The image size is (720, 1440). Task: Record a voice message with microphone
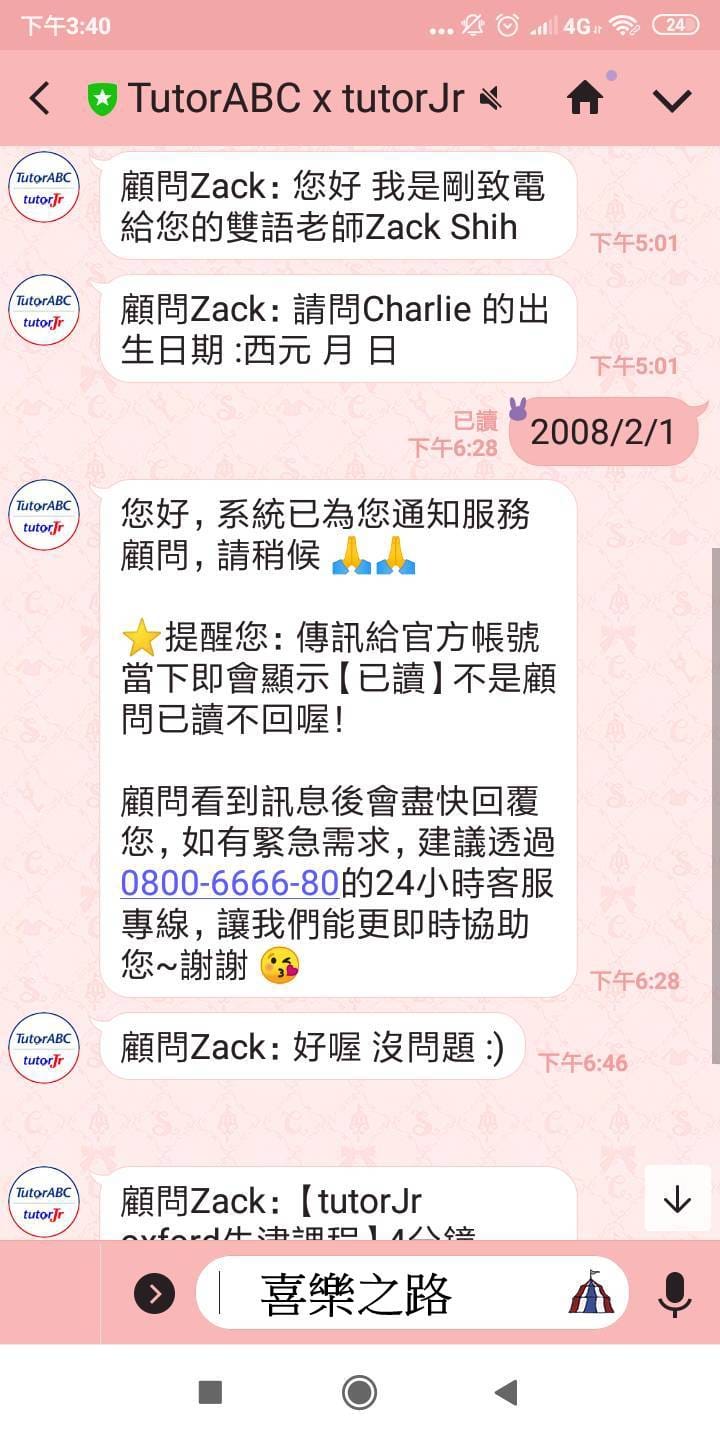[x=674, y=1293]
